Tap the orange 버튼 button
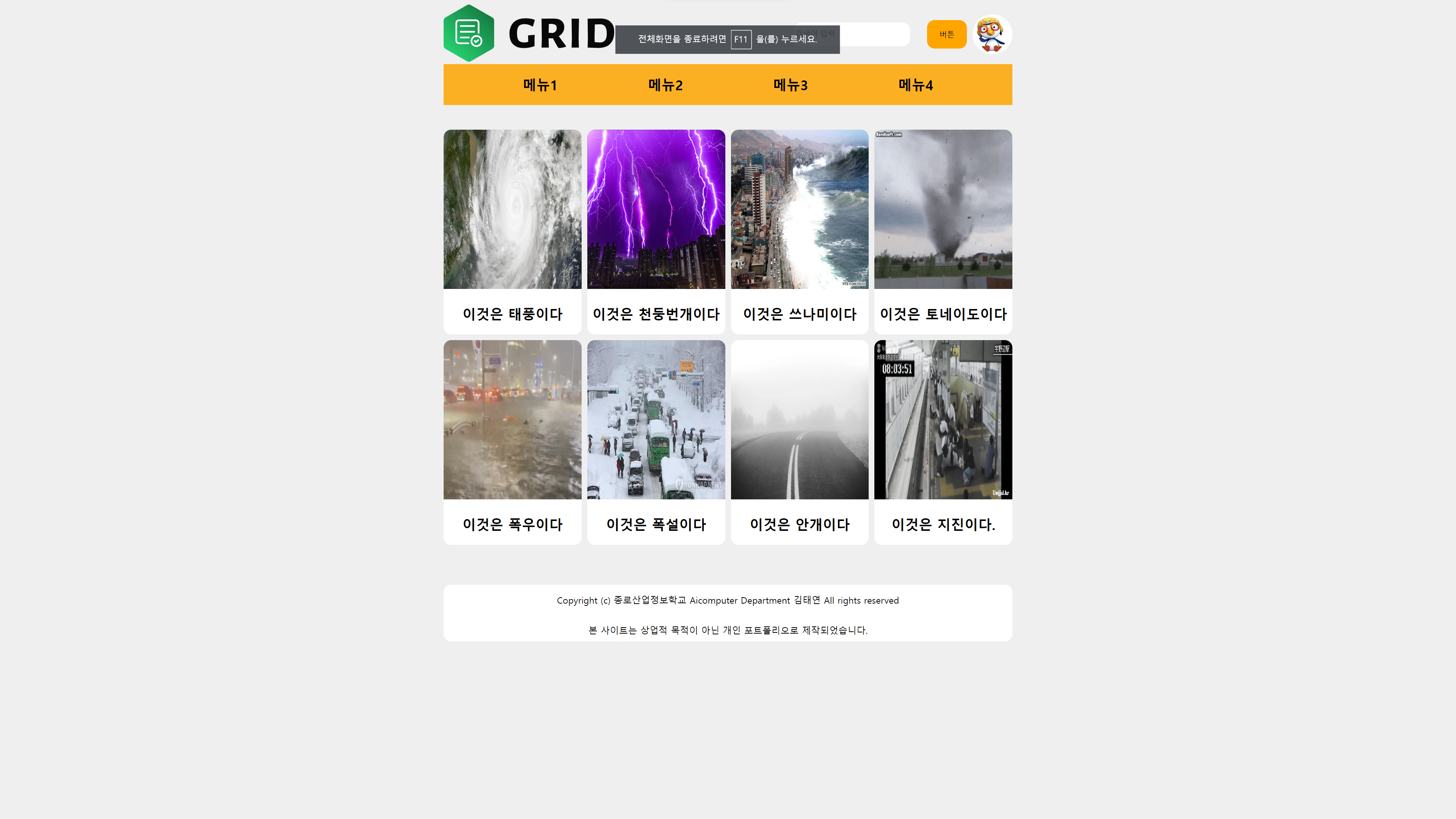 pyautogui.click(x=946, y=35)
